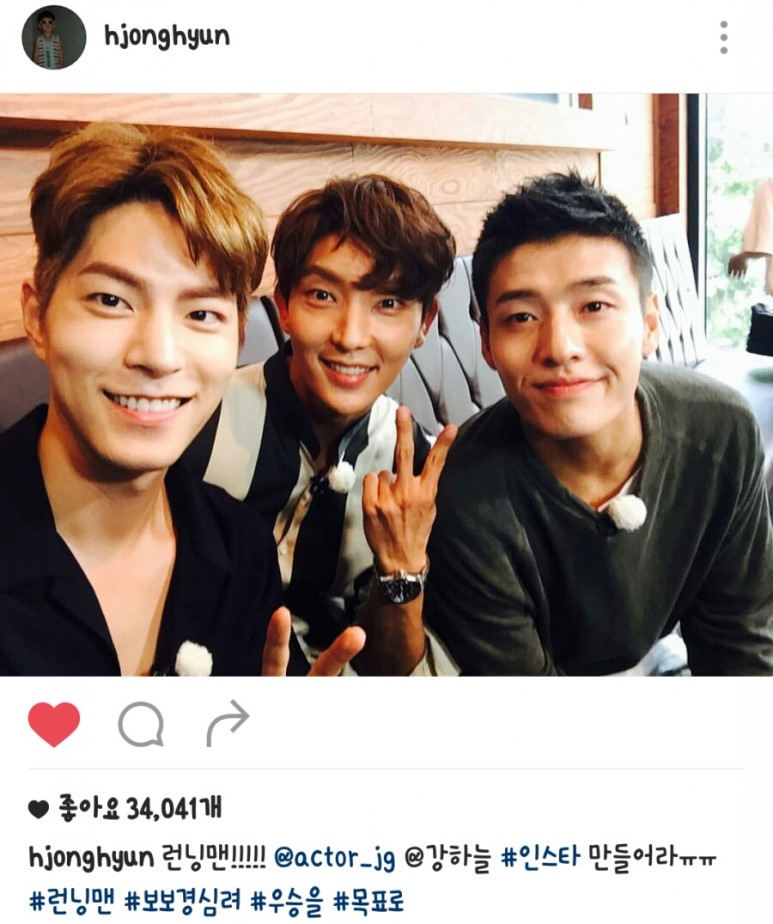Screen dimensions: 773x924
Task: Unlike the post via red heart
Action: click(54, 724)
